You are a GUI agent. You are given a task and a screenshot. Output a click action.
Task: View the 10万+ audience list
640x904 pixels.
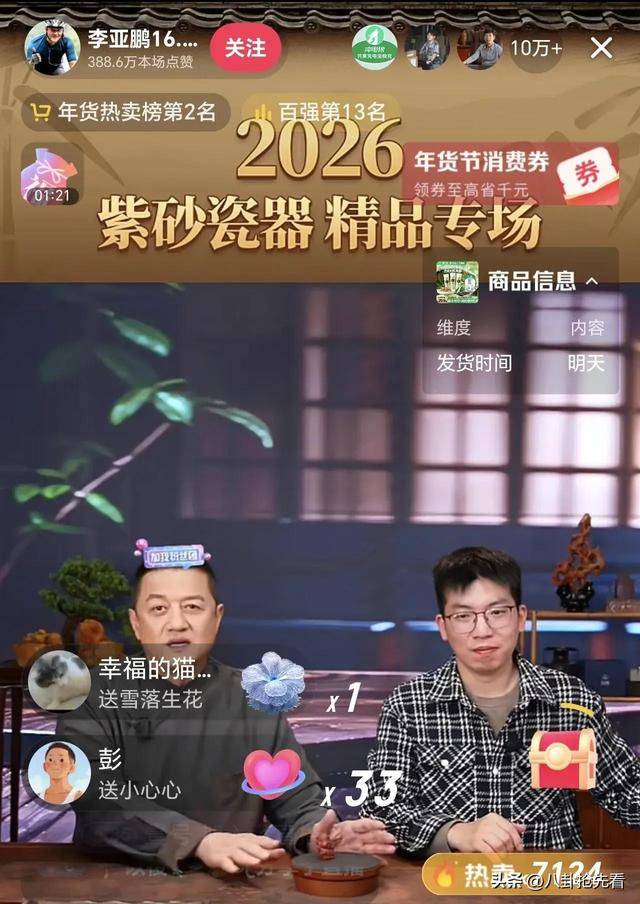(x=537, y=47)
